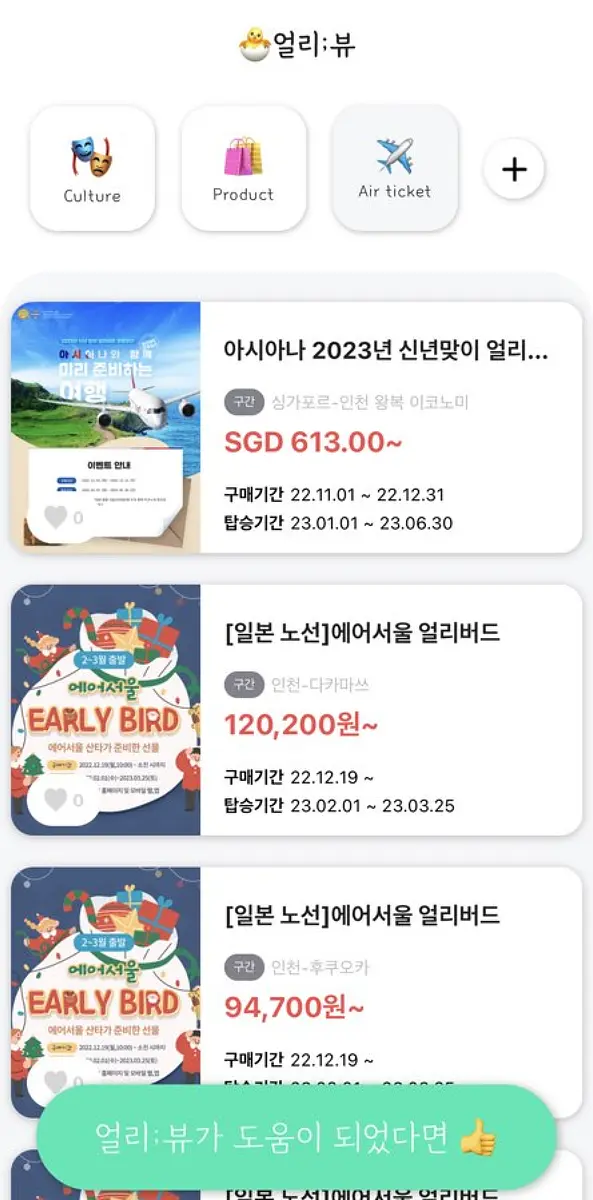593x1200 pixels.
Task: Open the 에어서울 인천-다카마쓰 early bird card
Action: click(x=296, y=710)
